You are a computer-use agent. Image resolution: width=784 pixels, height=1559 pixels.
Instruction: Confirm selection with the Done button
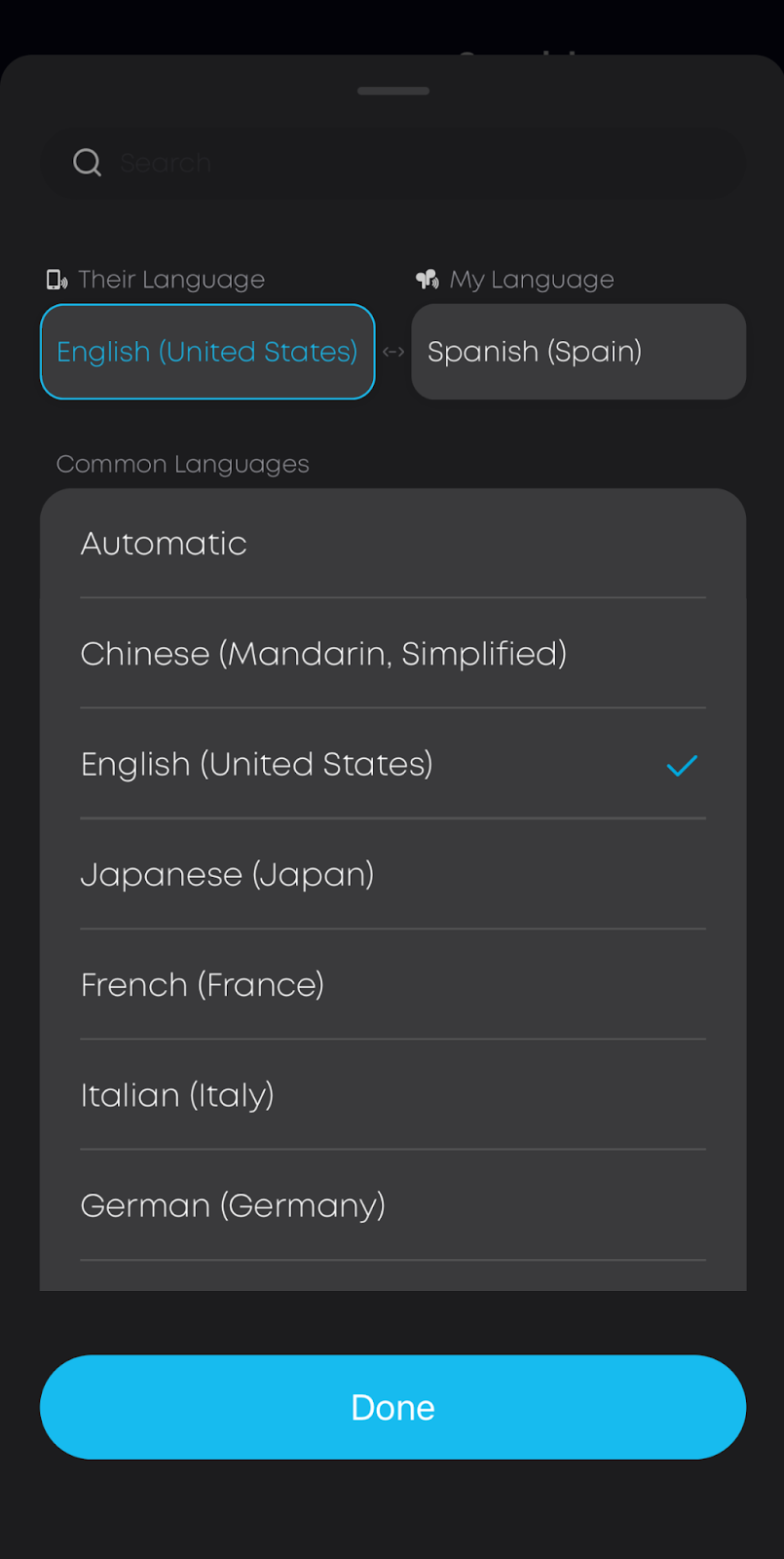point(392,1407)
